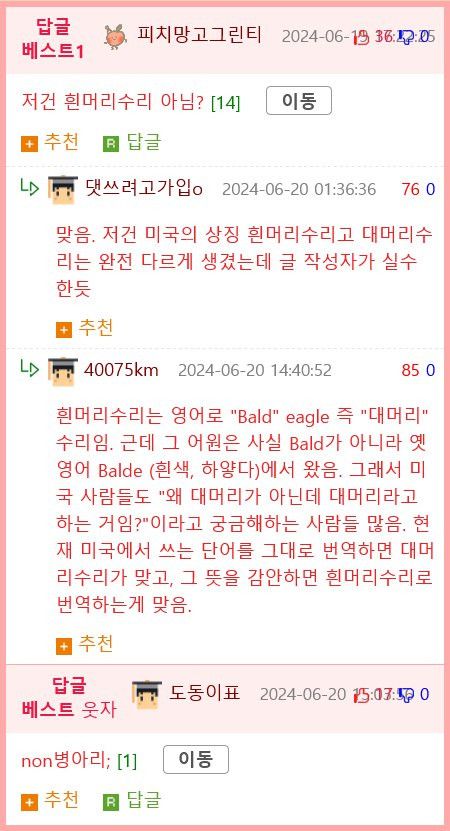The image size is (450, 831).
Task: Reply to 도동이표's non병아리 comment
Action: point(131,801)
